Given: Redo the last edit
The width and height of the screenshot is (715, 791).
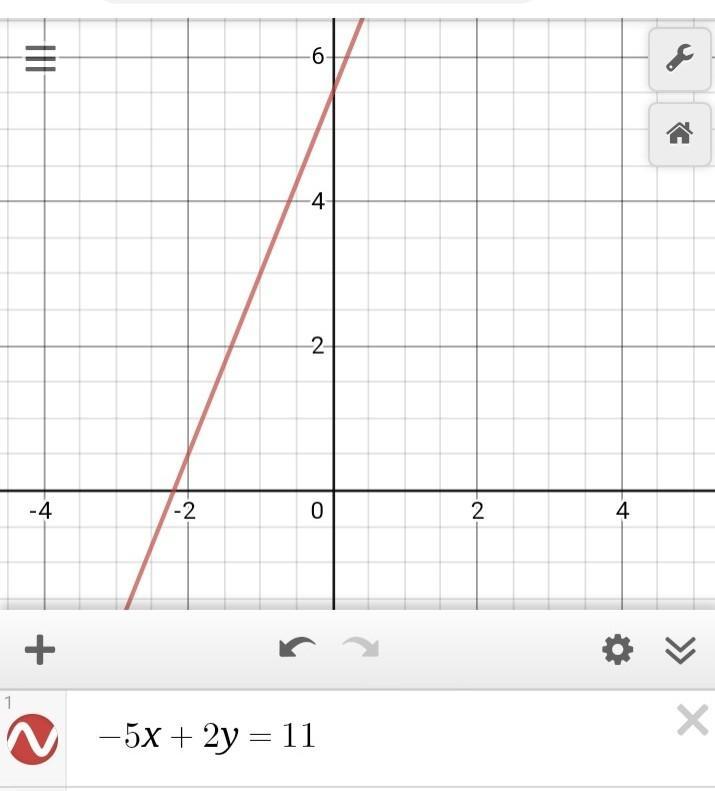Looking at the screenshot, I should [361, 649].
